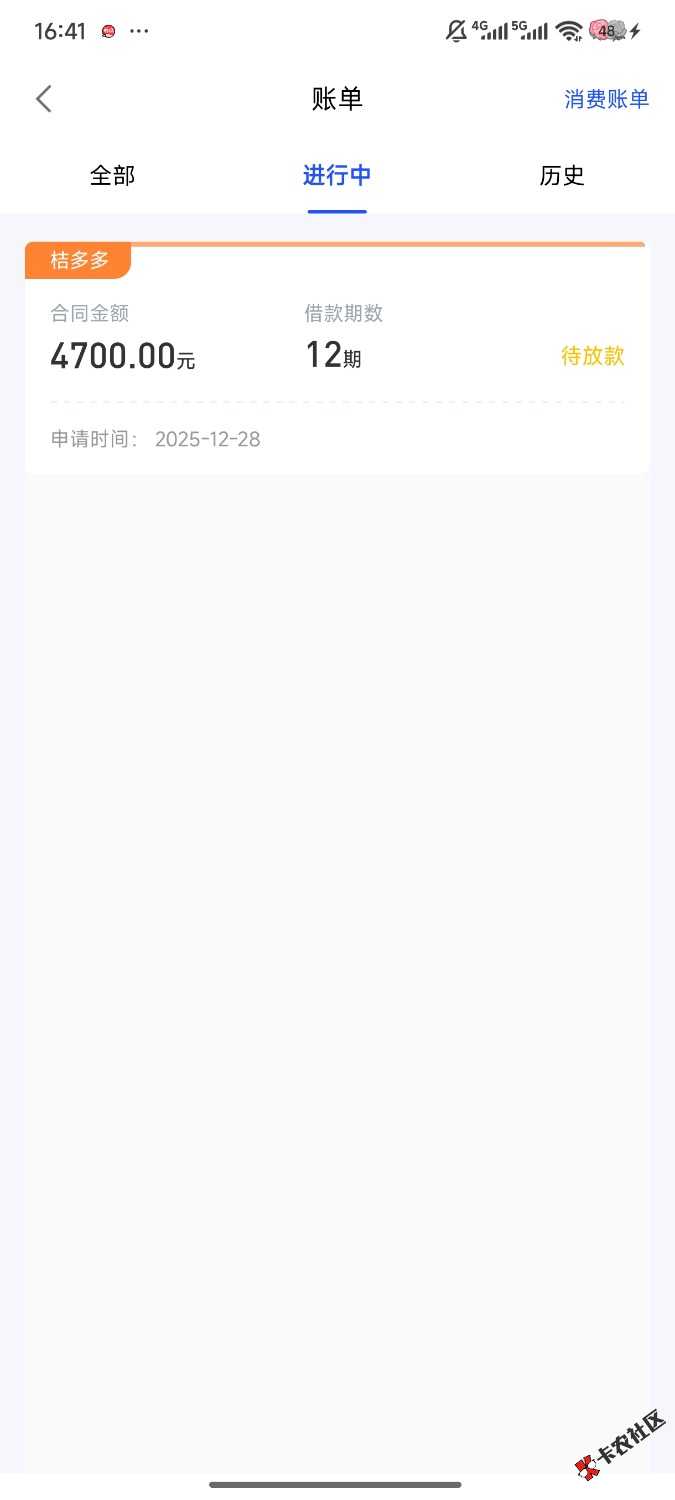Image resolution: width=675 pixels, height=1500 pixels.
Task: Select the 进行中 tab
Action: point(337,176)
